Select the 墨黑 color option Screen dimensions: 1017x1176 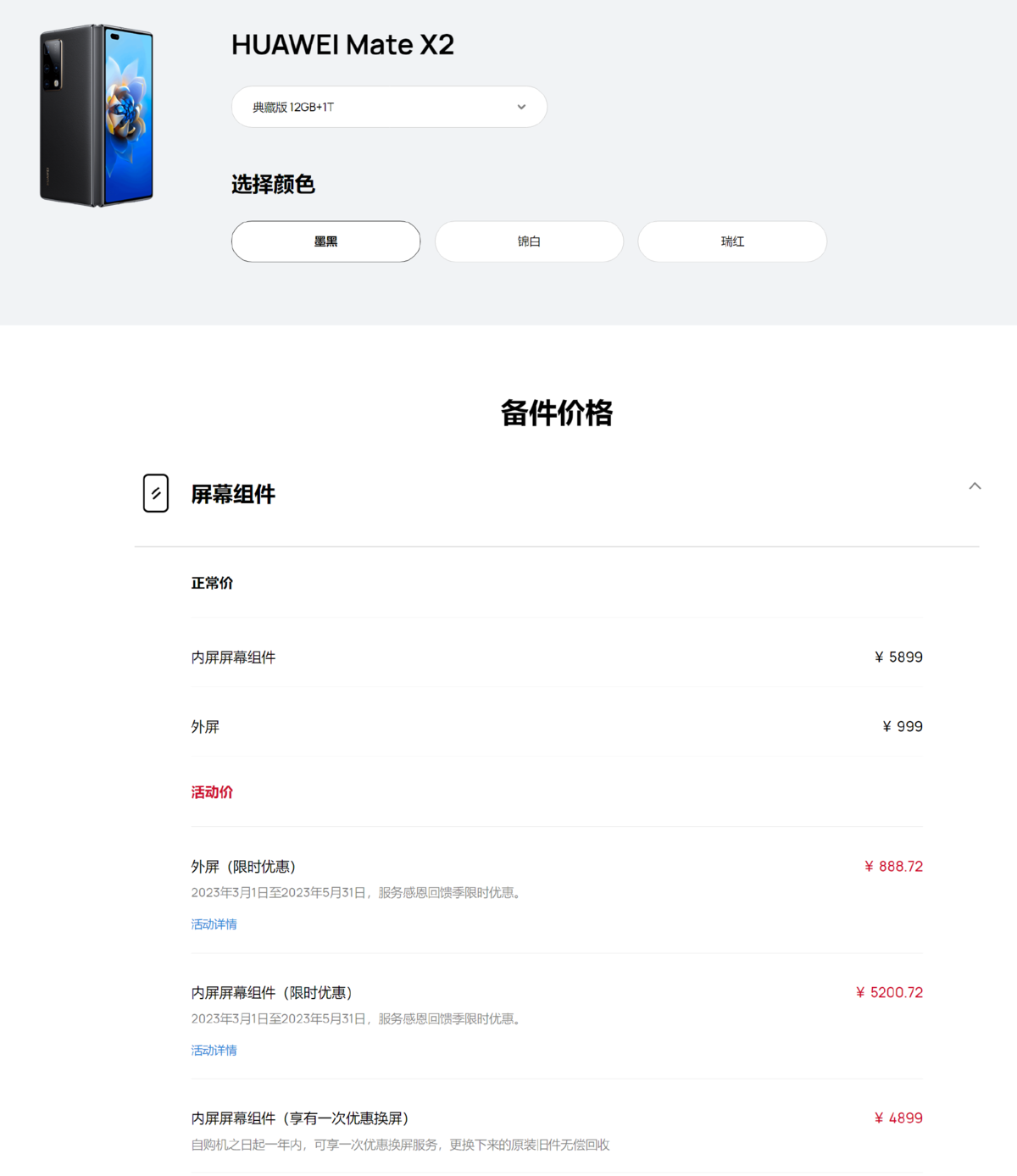click(x=325, y=241)
